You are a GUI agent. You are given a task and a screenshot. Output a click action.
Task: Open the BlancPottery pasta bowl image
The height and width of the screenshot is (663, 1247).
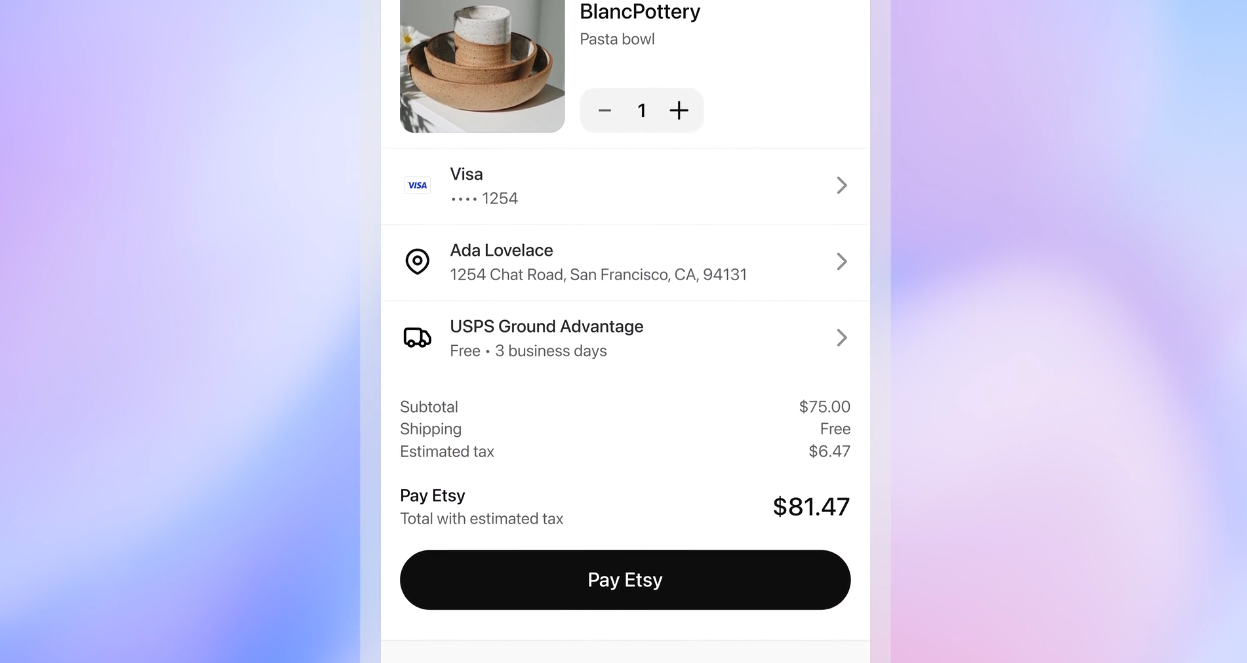click(x=482, y=66)
